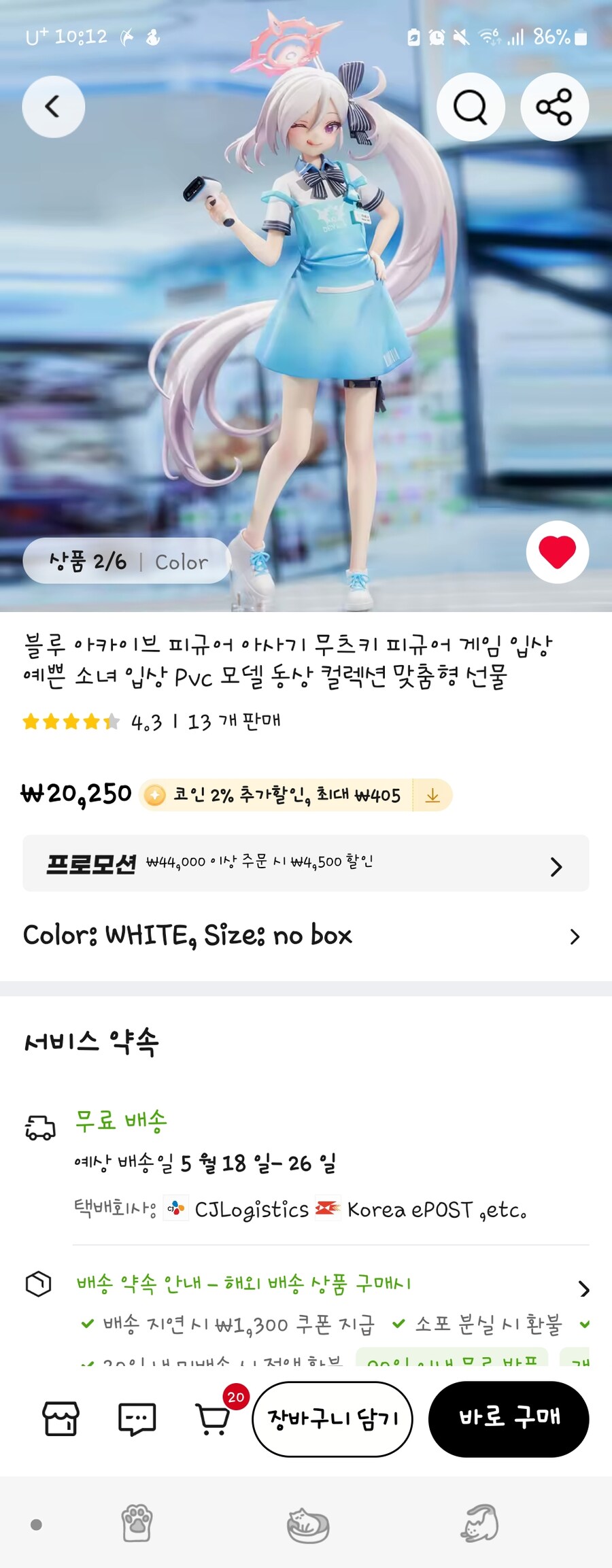The width and height of the screenshot is (612, 1568).
Task: Share this product
Action: (554, 107)
